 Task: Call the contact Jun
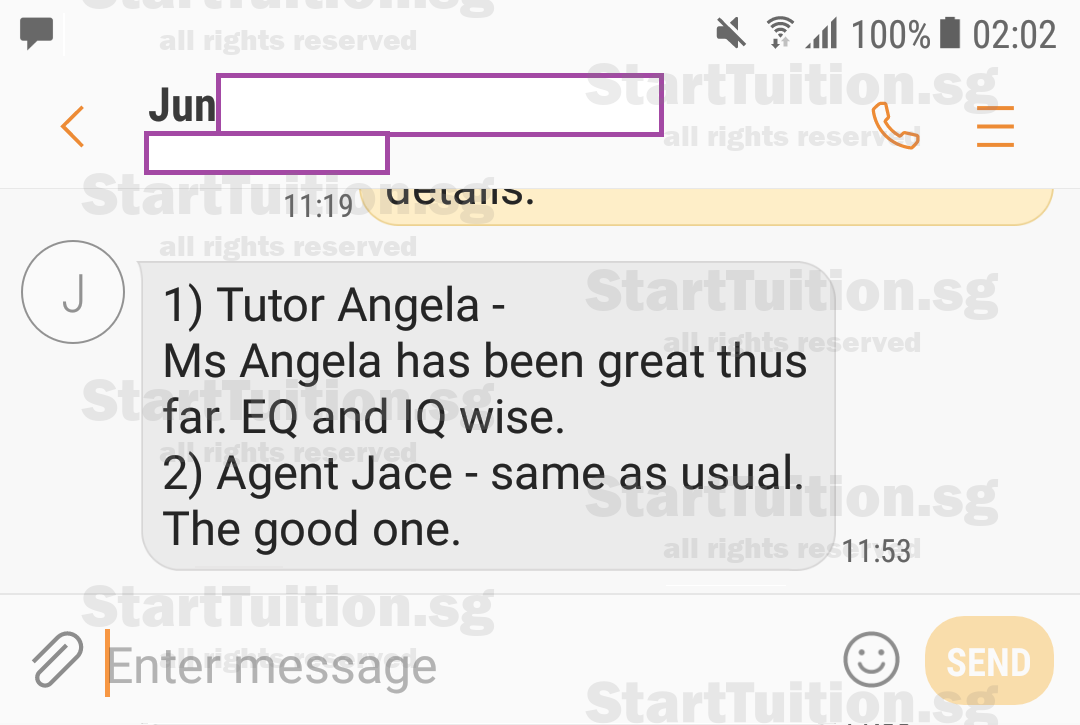894,127
